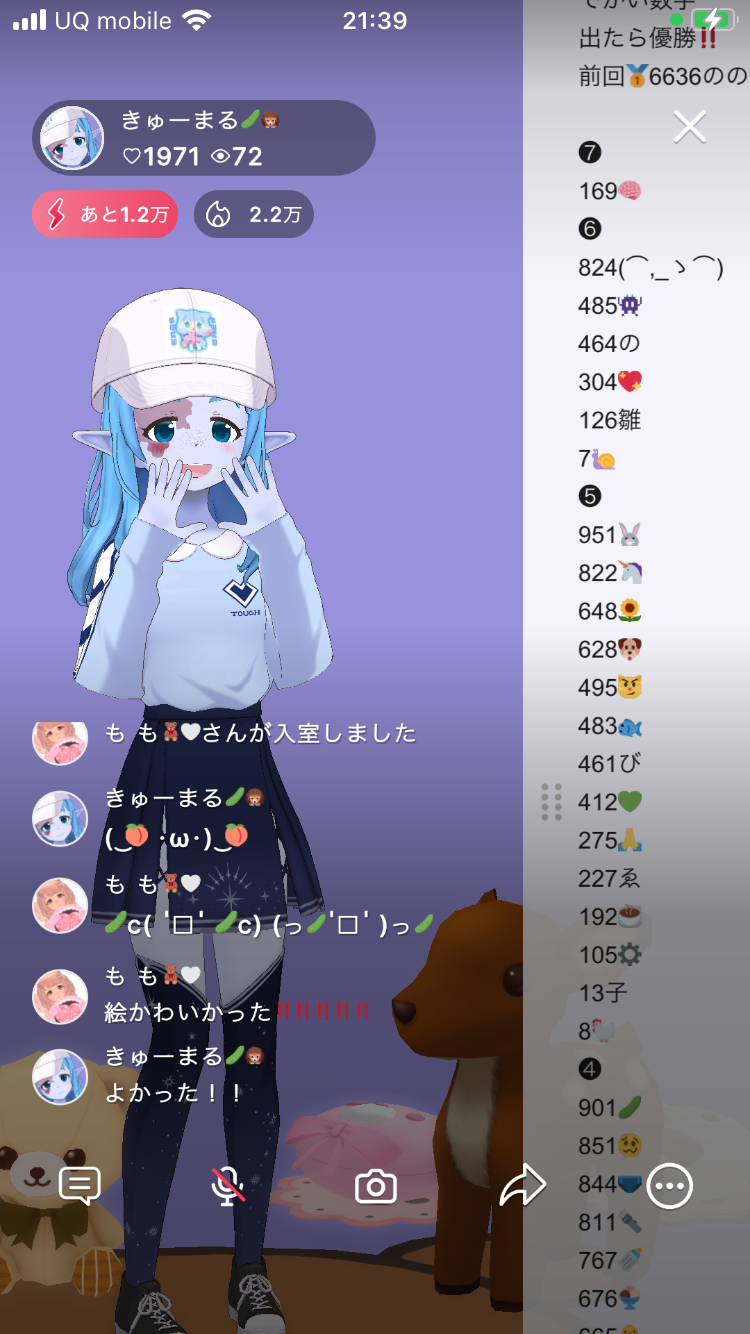Image resolution: width=750 pixels, height=1334 pixels.
Task: Open the more options menu
Action: pyautogui.click(x=669, y=1186)
